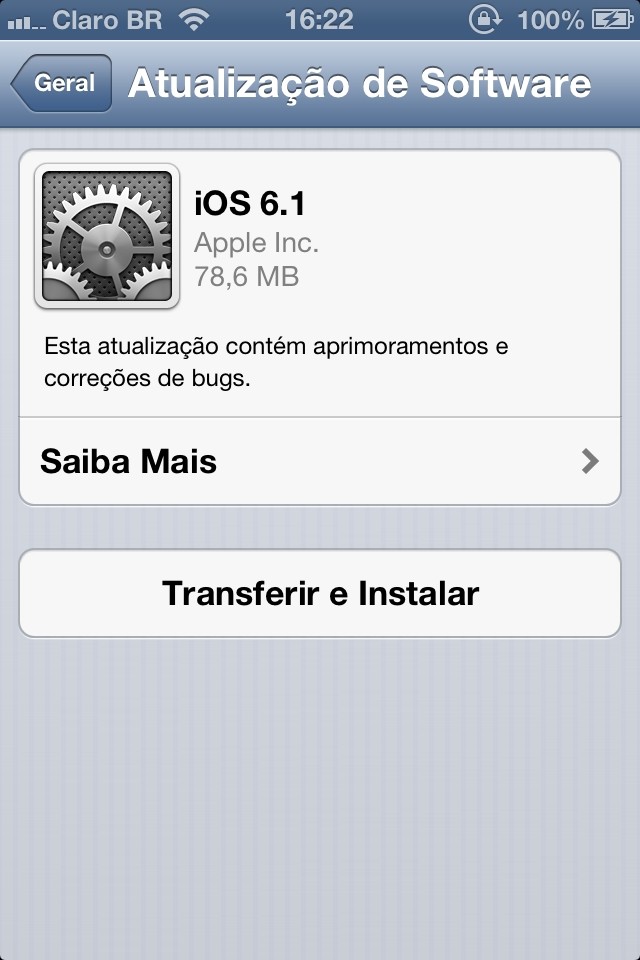The height and width of the screenshot is (960, 640).
Task: Tap Transferir e Instalar button
Action: [x=320, y=593]
